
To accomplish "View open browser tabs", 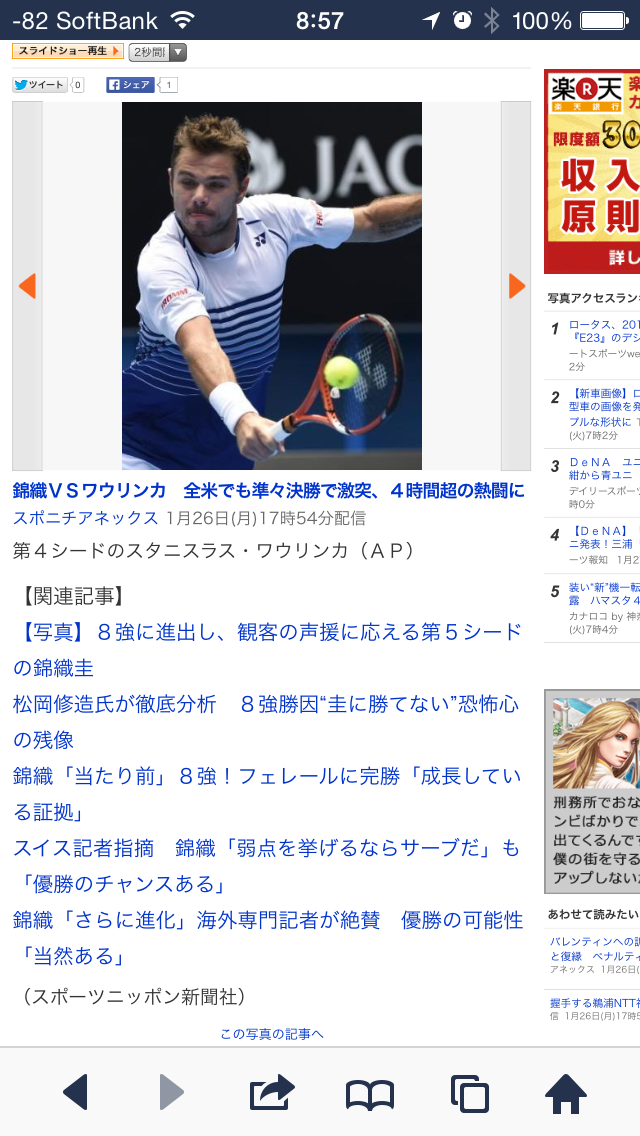I will [x=468, y=1094].
